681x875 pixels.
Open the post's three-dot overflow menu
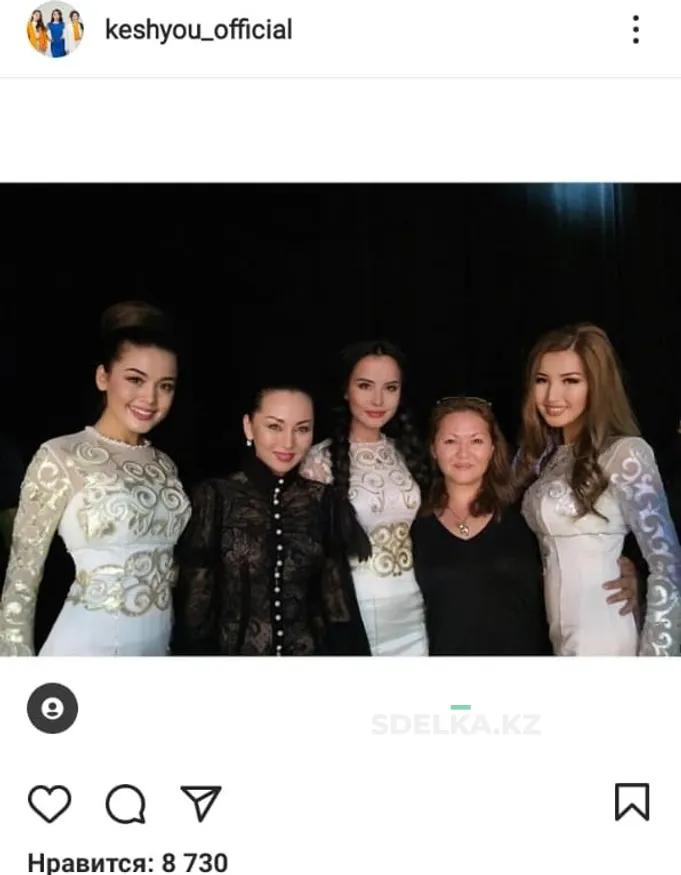(x=636, y=30)
